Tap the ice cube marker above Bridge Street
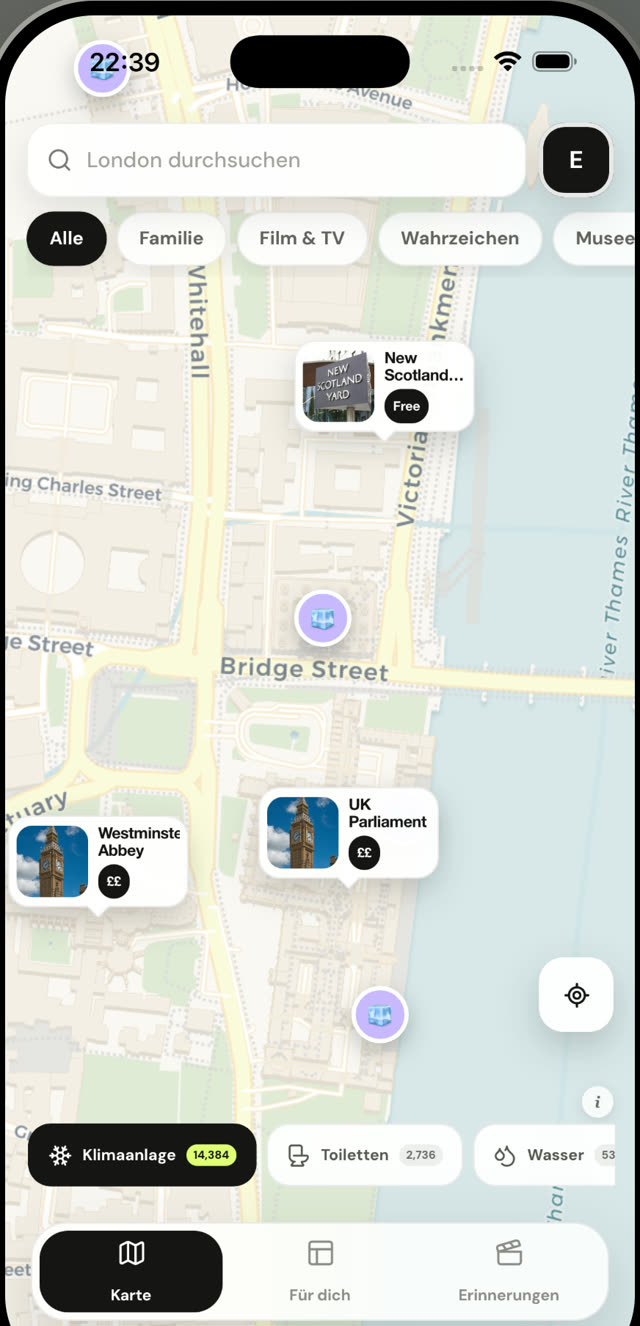 [323, 618]
